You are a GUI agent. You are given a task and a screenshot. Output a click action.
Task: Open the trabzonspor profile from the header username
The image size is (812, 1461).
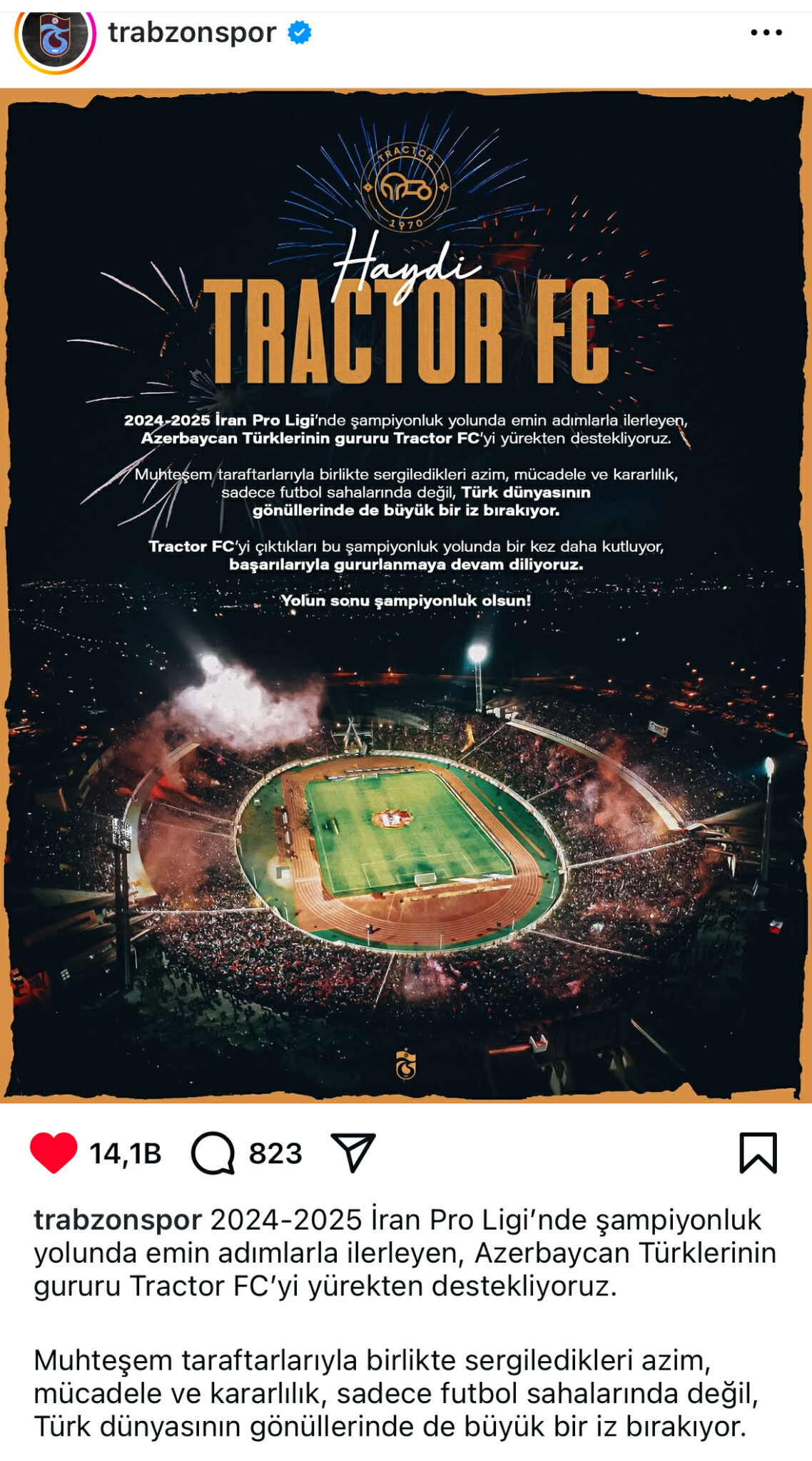click(192, 33)
